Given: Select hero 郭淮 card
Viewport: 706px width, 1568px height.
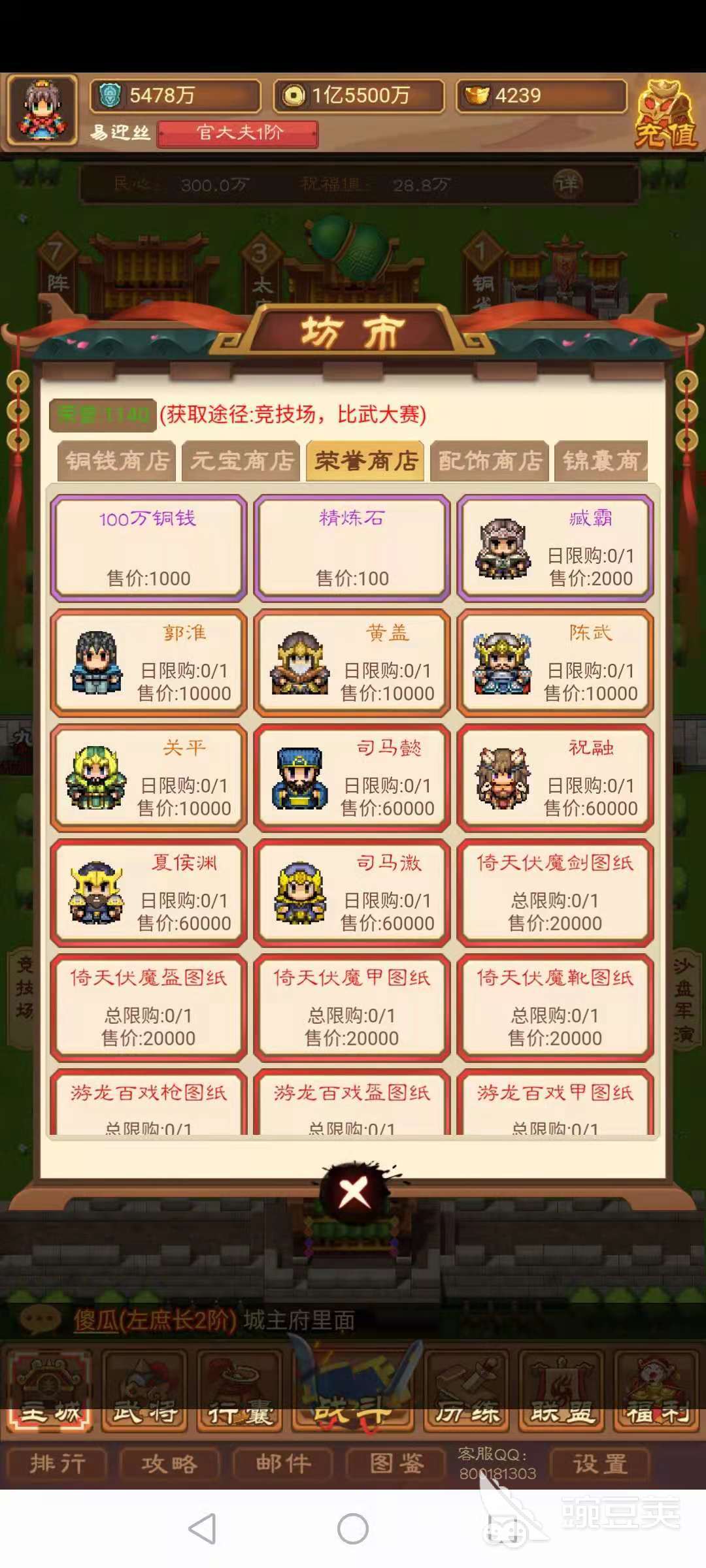Looking at the screenshot, I should point(148,662).
